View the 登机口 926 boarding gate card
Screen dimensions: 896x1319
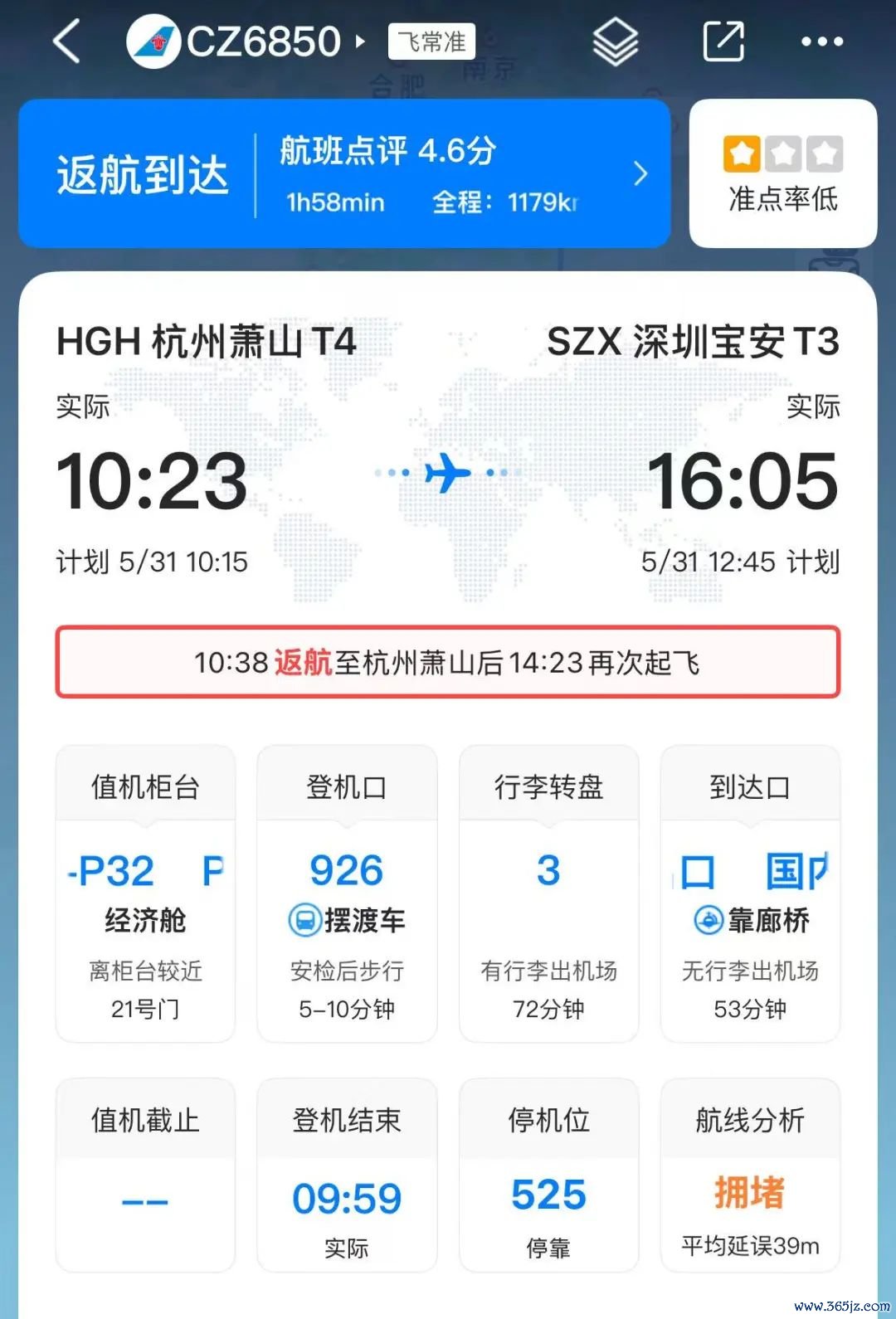coord(347,893)
